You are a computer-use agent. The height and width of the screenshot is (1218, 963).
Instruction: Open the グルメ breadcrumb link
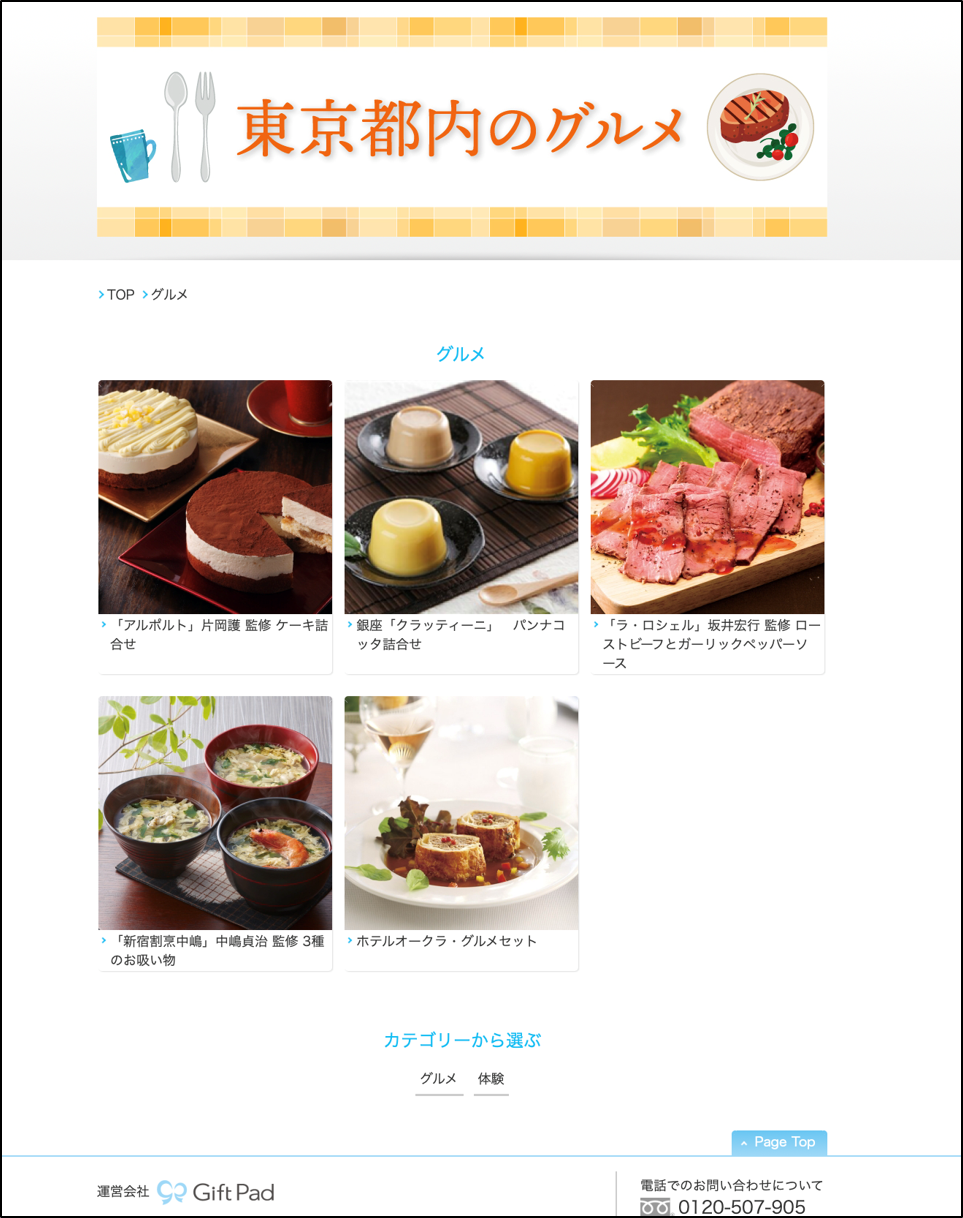(x=169, y=294)
